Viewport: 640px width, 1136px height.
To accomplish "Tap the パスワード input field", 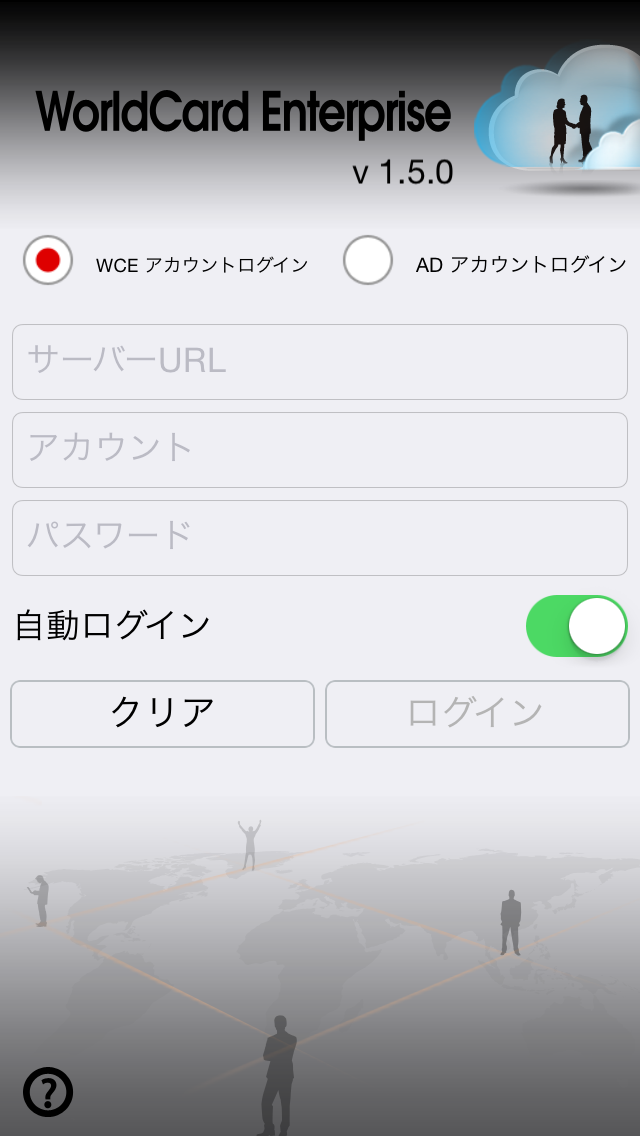I will point(320,538).
